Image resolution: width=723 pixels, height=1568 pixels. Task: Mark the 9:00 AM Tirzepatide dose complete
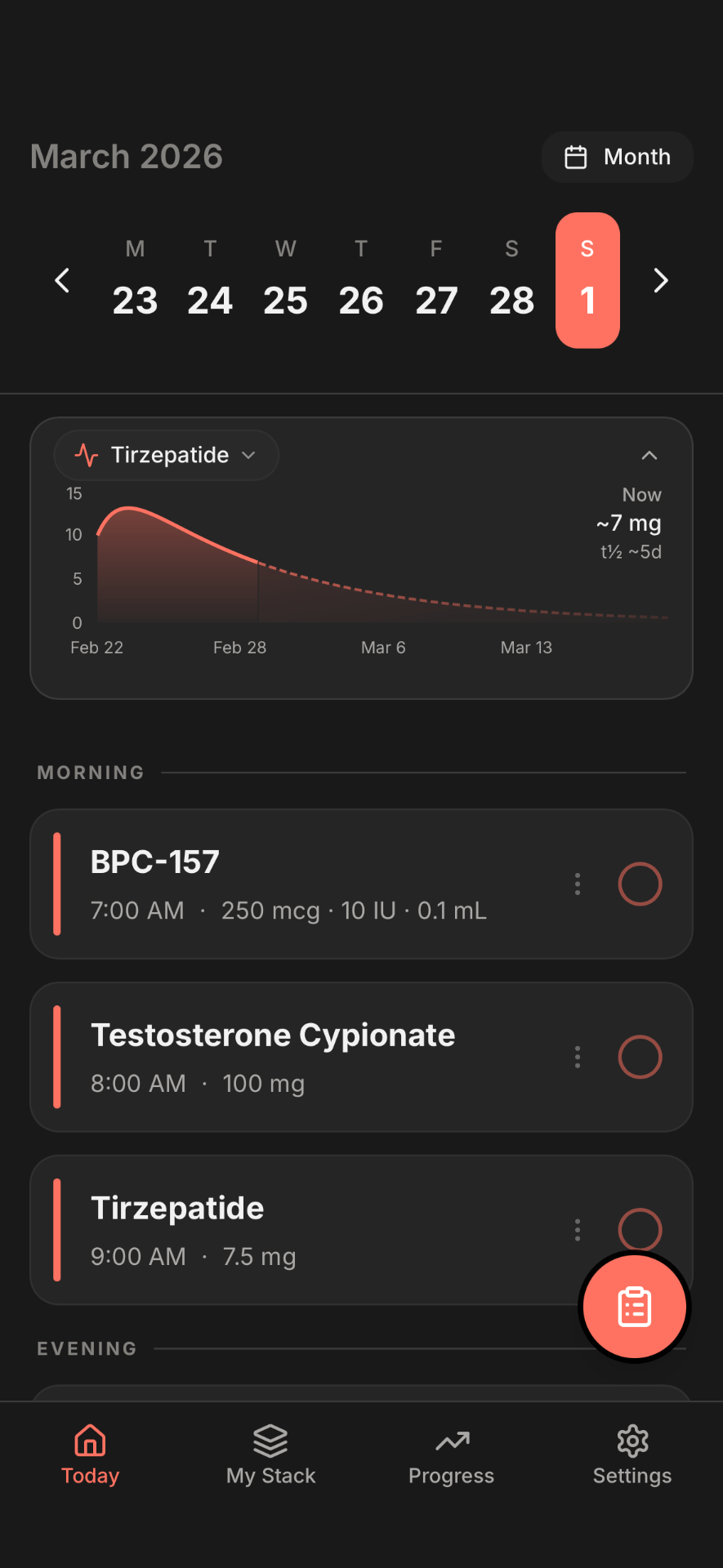[x=640, y=1229]
